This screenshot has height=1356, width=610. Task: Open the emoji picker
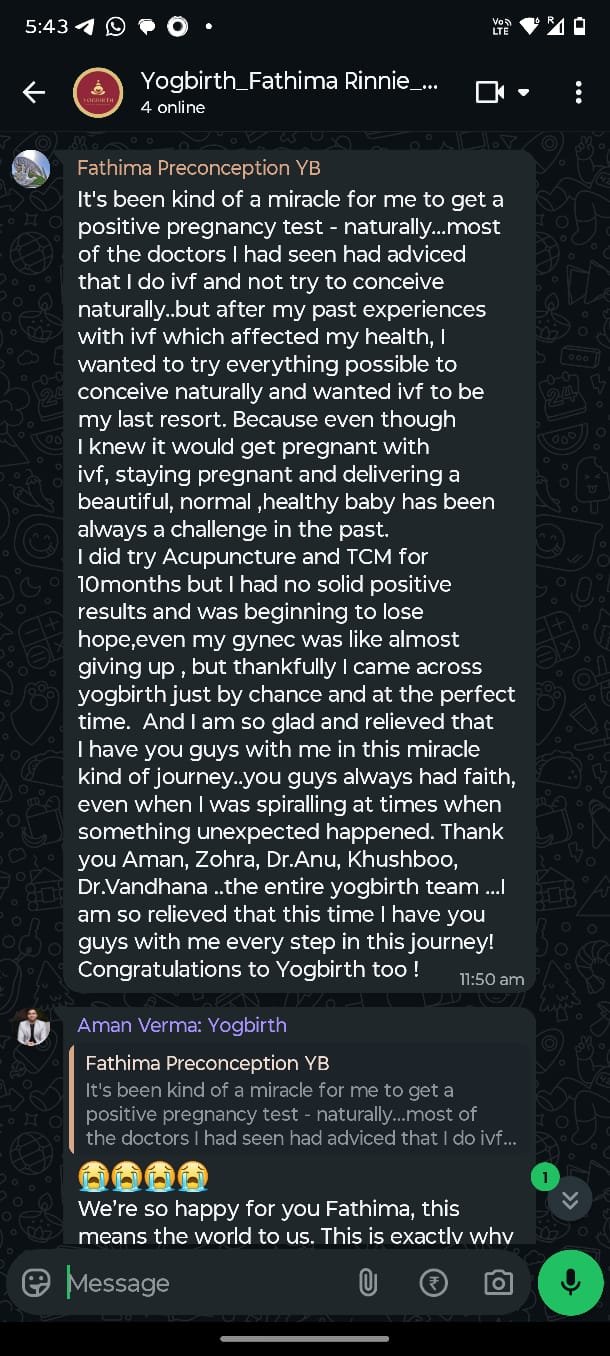(36, 1283)
